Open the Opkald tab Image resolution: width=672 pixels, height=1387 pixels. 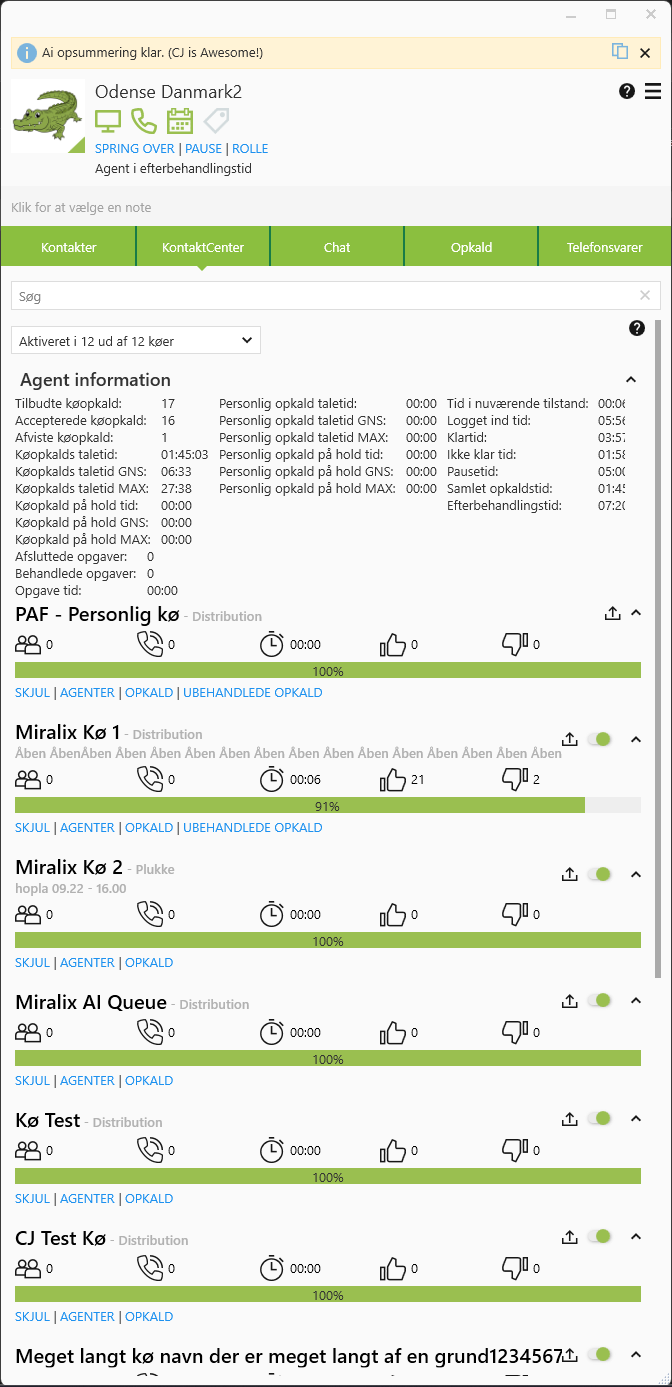[471, 247]
